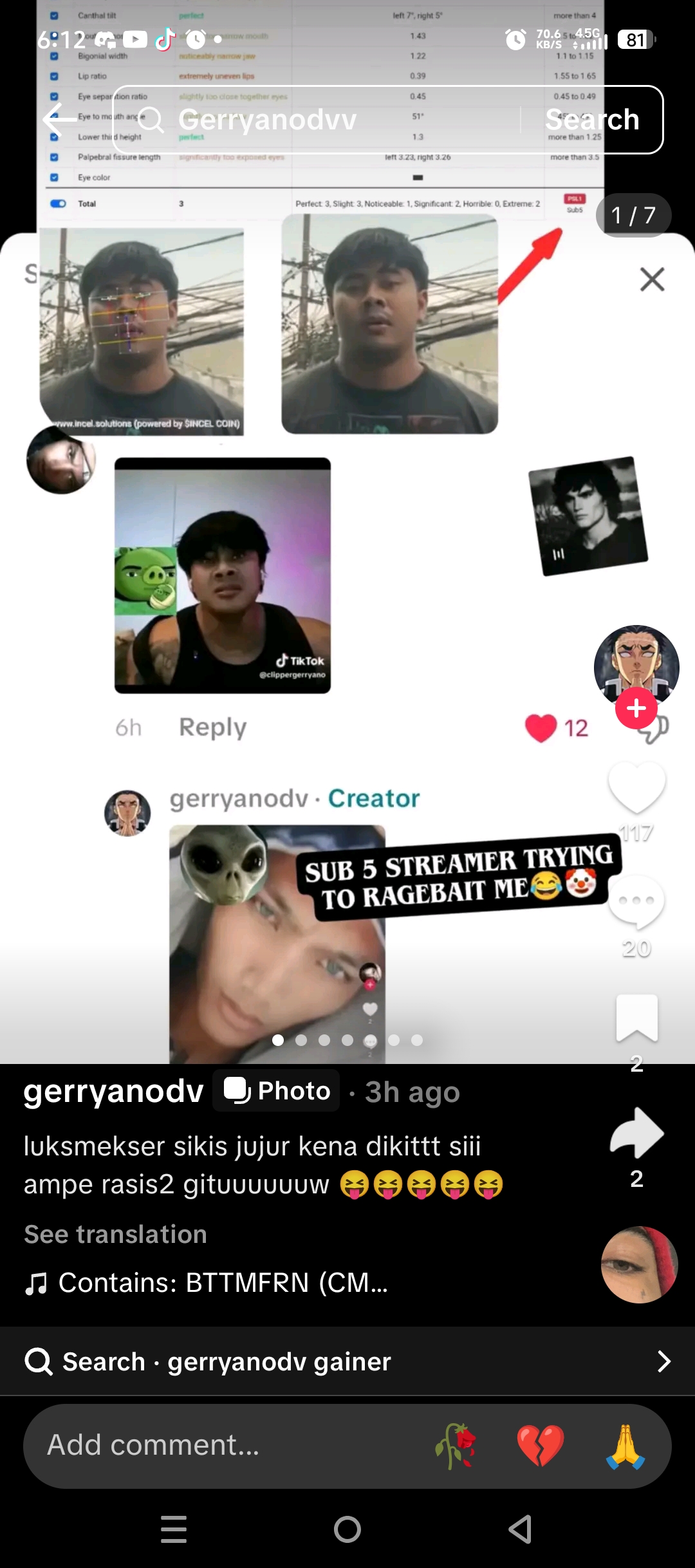Like this photo post
This screenshot has width=695, height=1568.
click(636, 788)
